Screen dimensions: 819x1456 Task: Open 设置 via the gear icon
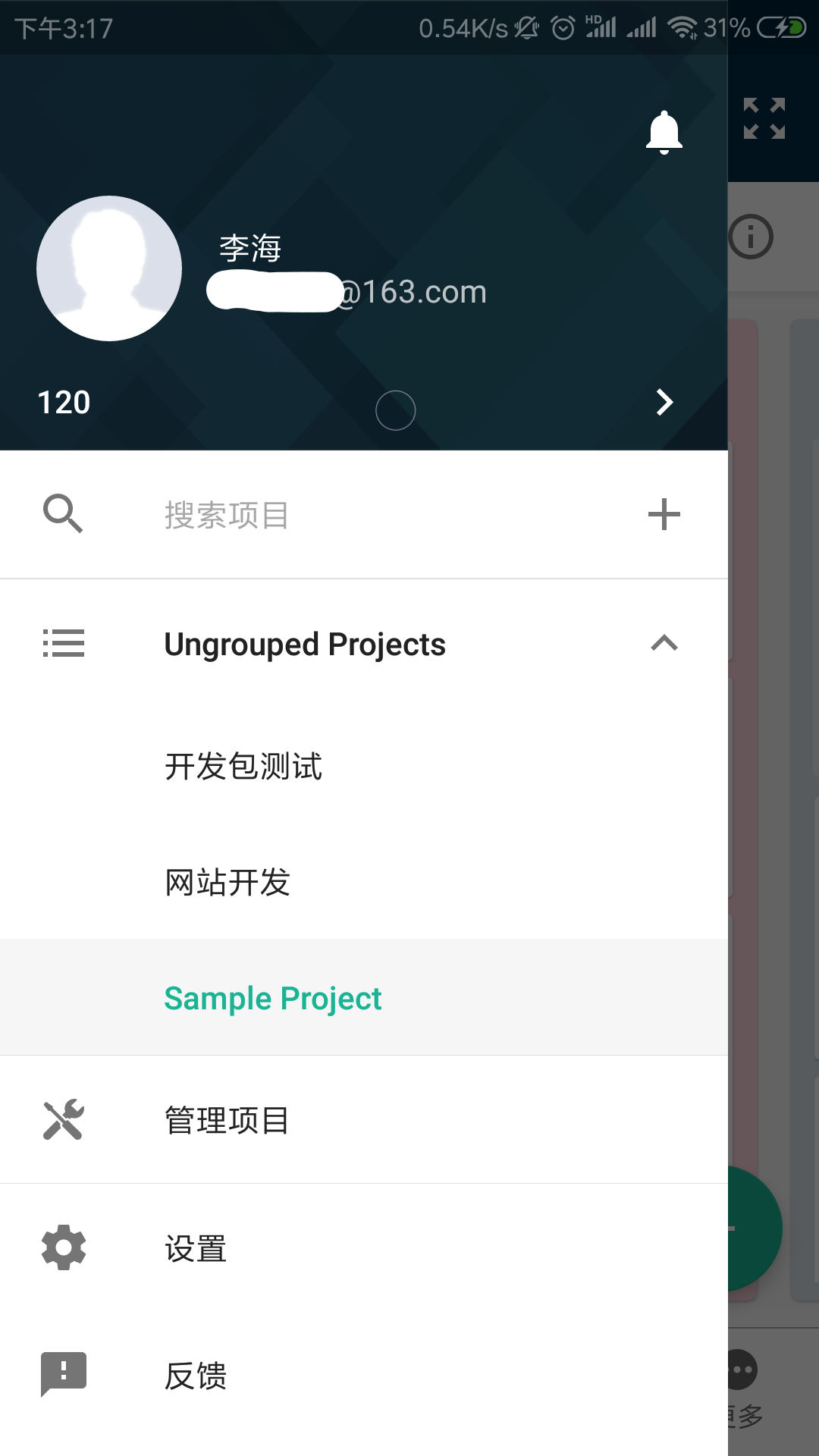(x=64, y=1247)
